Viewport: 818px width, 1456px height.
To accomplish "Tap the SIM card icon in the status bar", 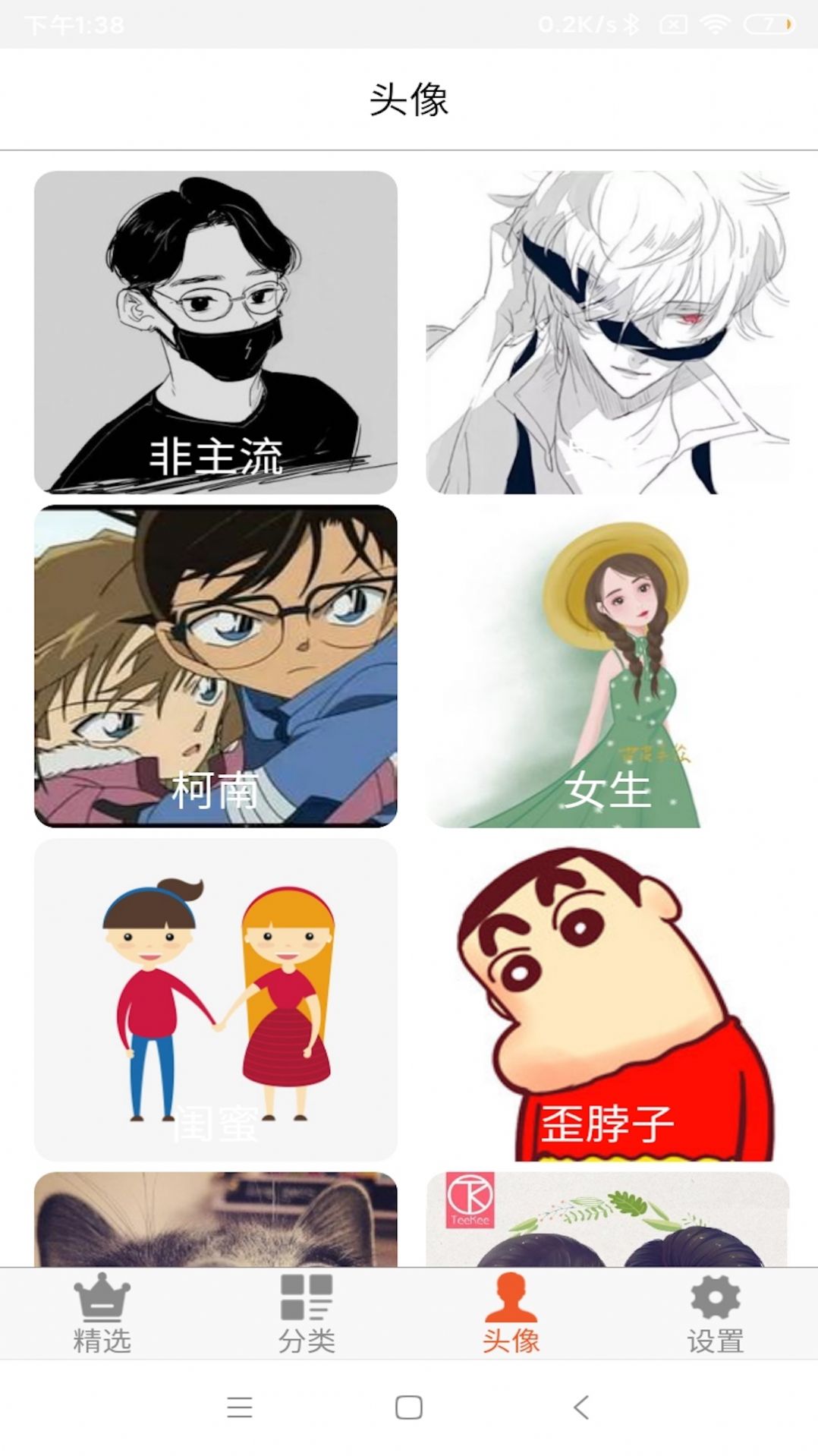I will 672,25.
